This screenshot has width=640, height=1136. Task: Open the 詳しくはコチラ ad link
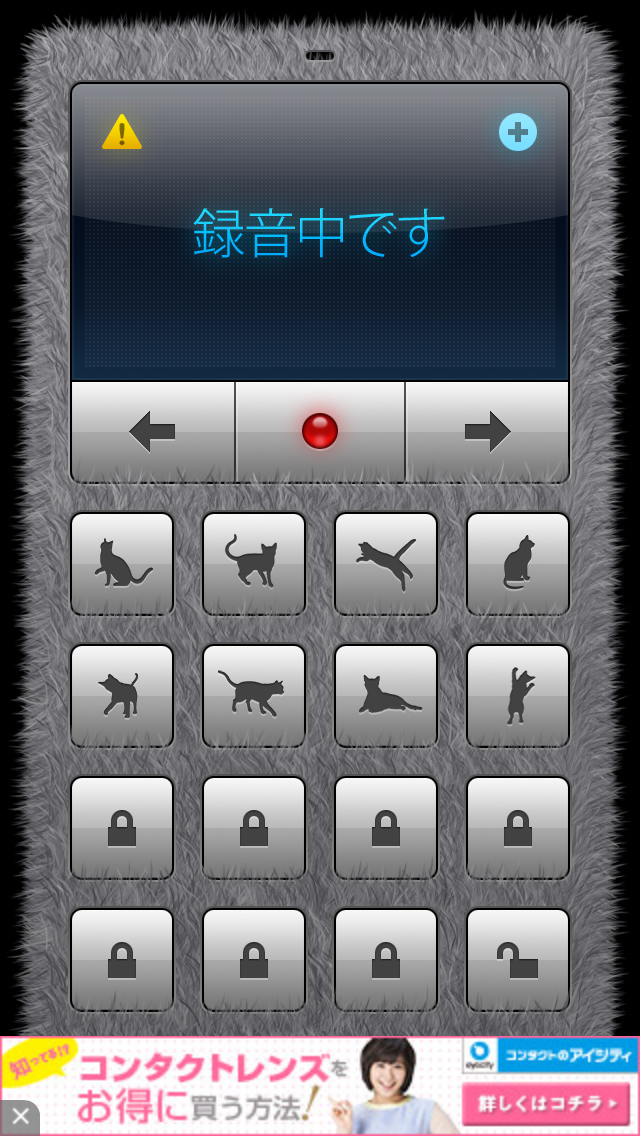click(x=546, y=1104)
